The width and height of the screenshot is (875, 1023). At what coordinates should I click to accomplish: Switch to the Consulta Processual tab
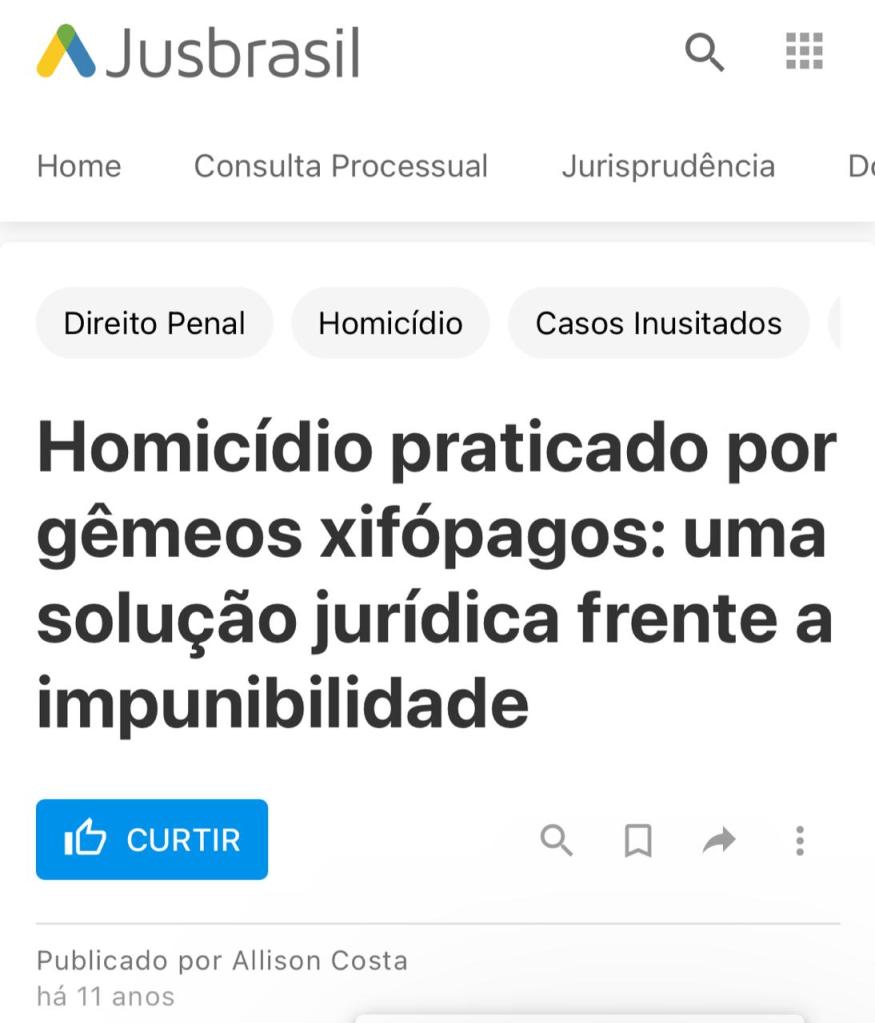[x=341, y=166]
